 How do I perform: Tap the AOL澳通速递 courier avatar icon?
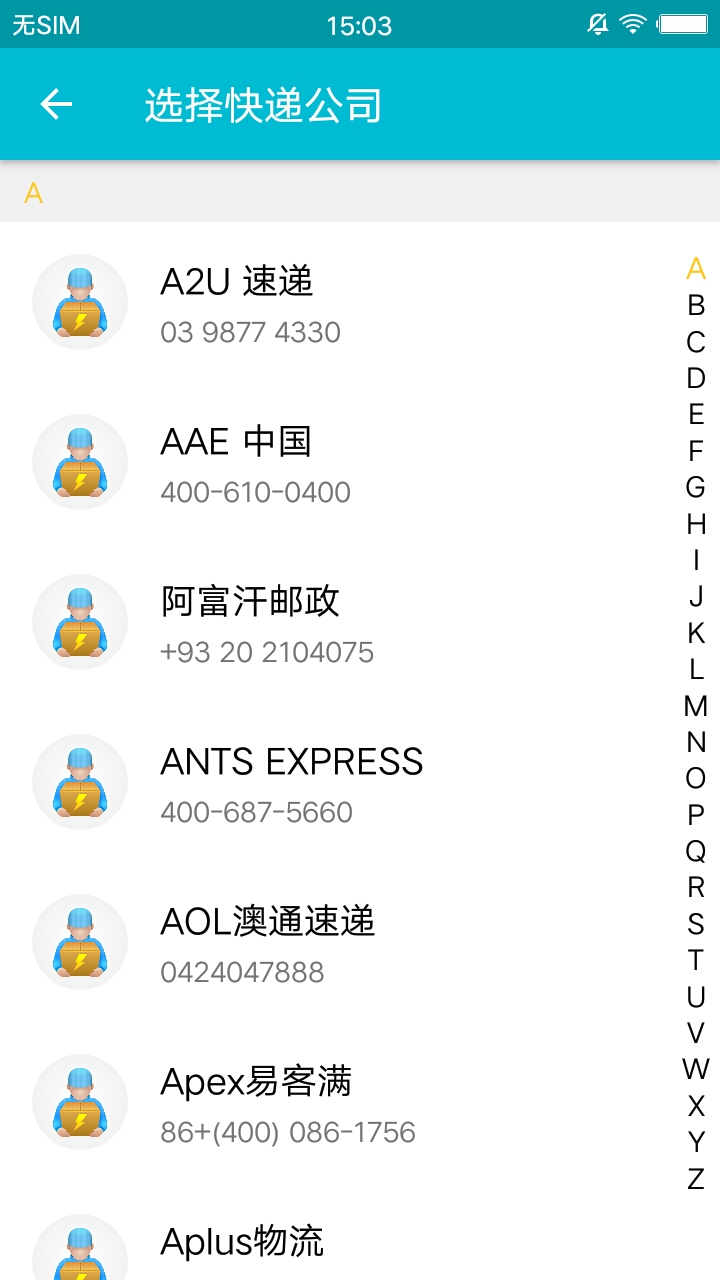pos(80,941)
